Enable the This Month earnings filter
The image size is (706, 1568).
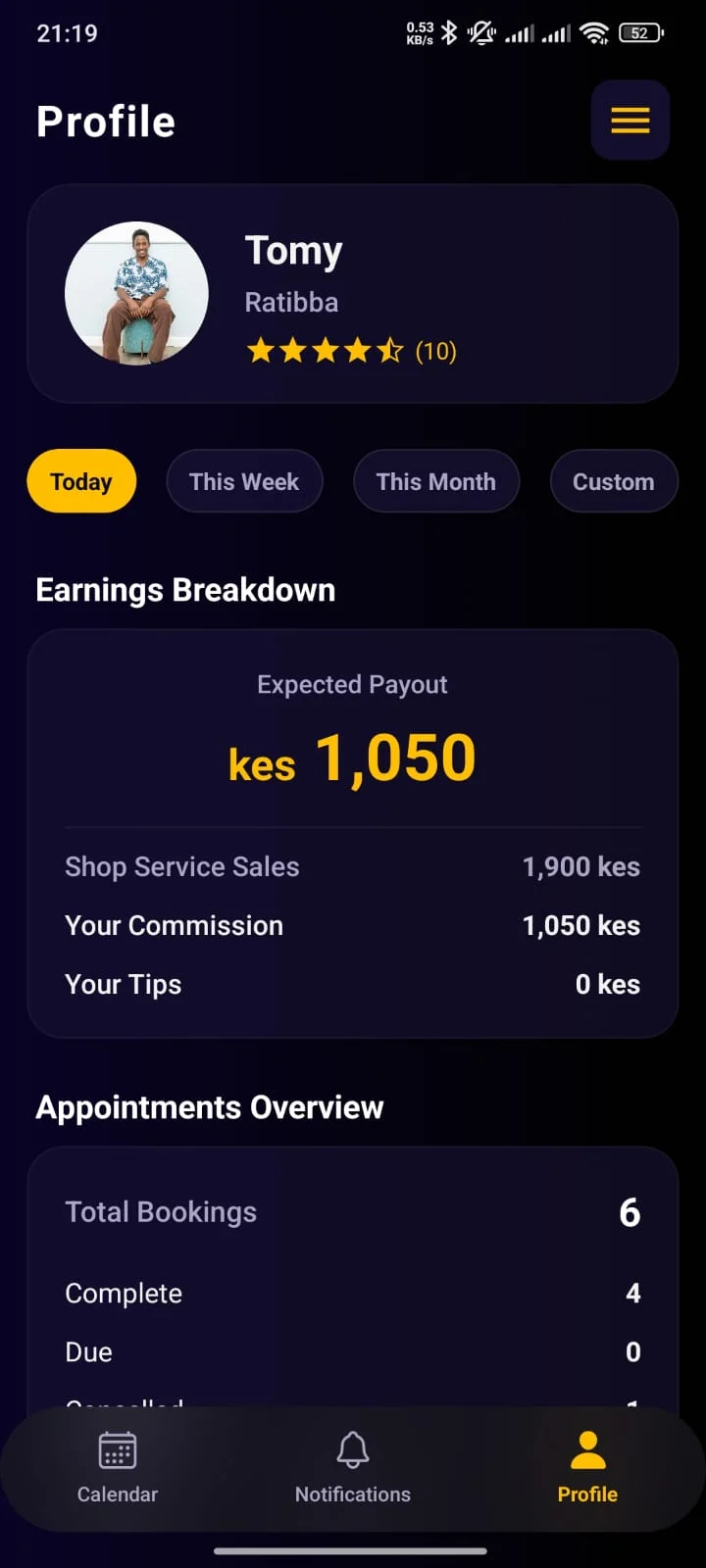pos(436,481)
